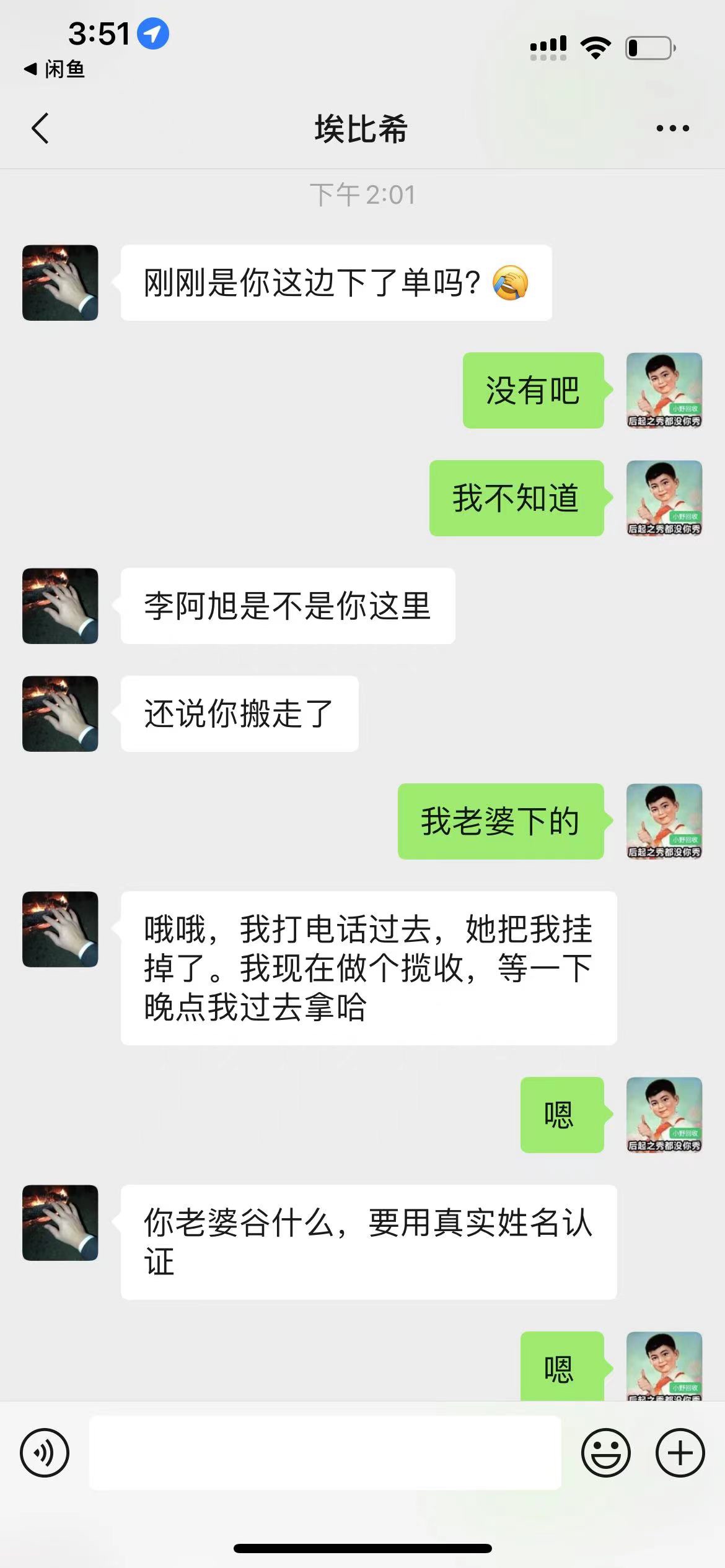
Task: Open my avatar beside 我老婆下的 message
Action: [x=664, y=821]
